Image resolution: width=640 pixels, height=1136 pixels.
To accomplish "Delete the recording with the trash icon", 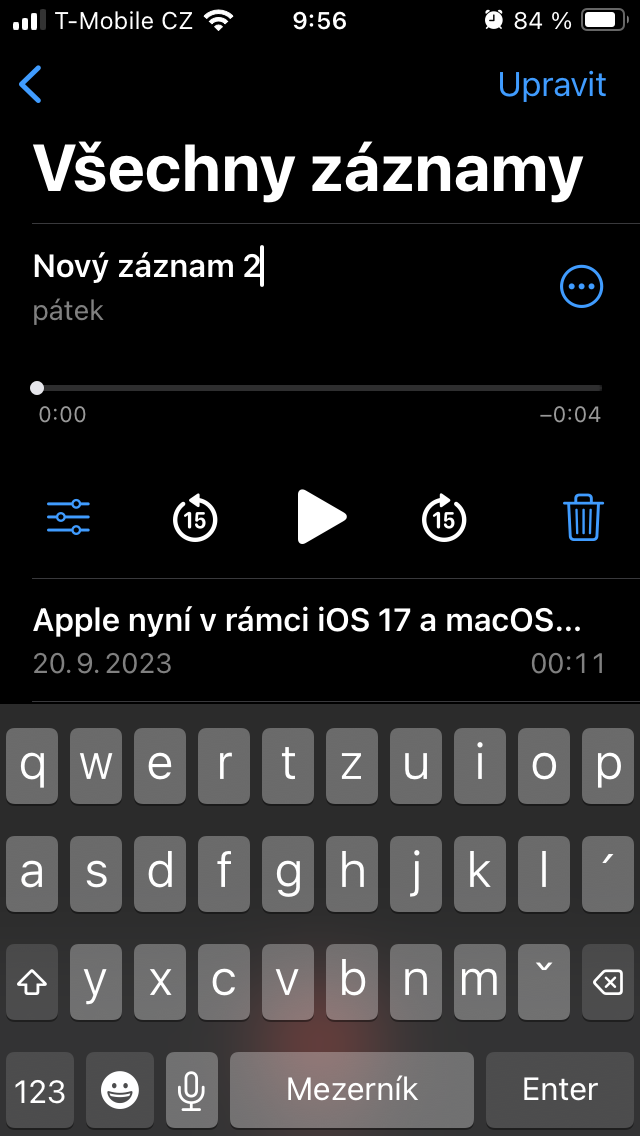I will (x=583, y=518).
